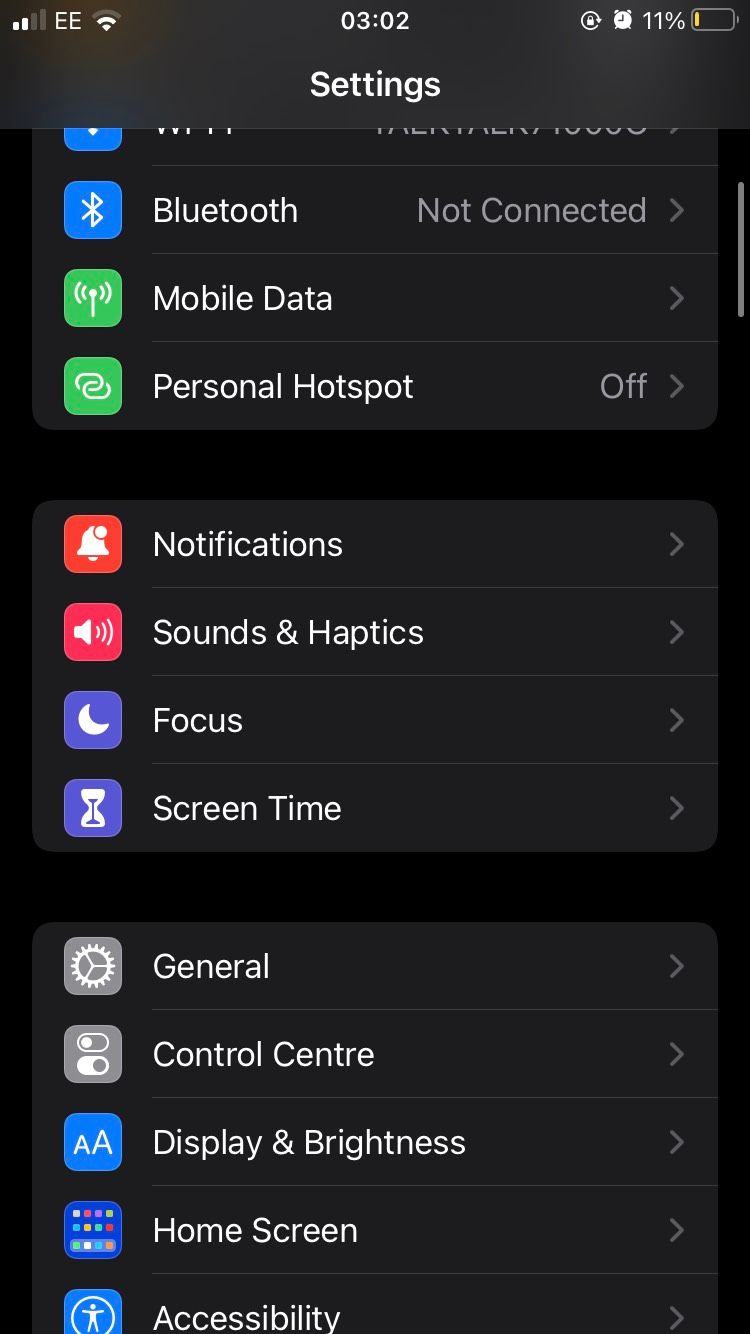Open the Mobile Data settings row
The height and width of the screenshot is (1334, 750).
point(375,298)
